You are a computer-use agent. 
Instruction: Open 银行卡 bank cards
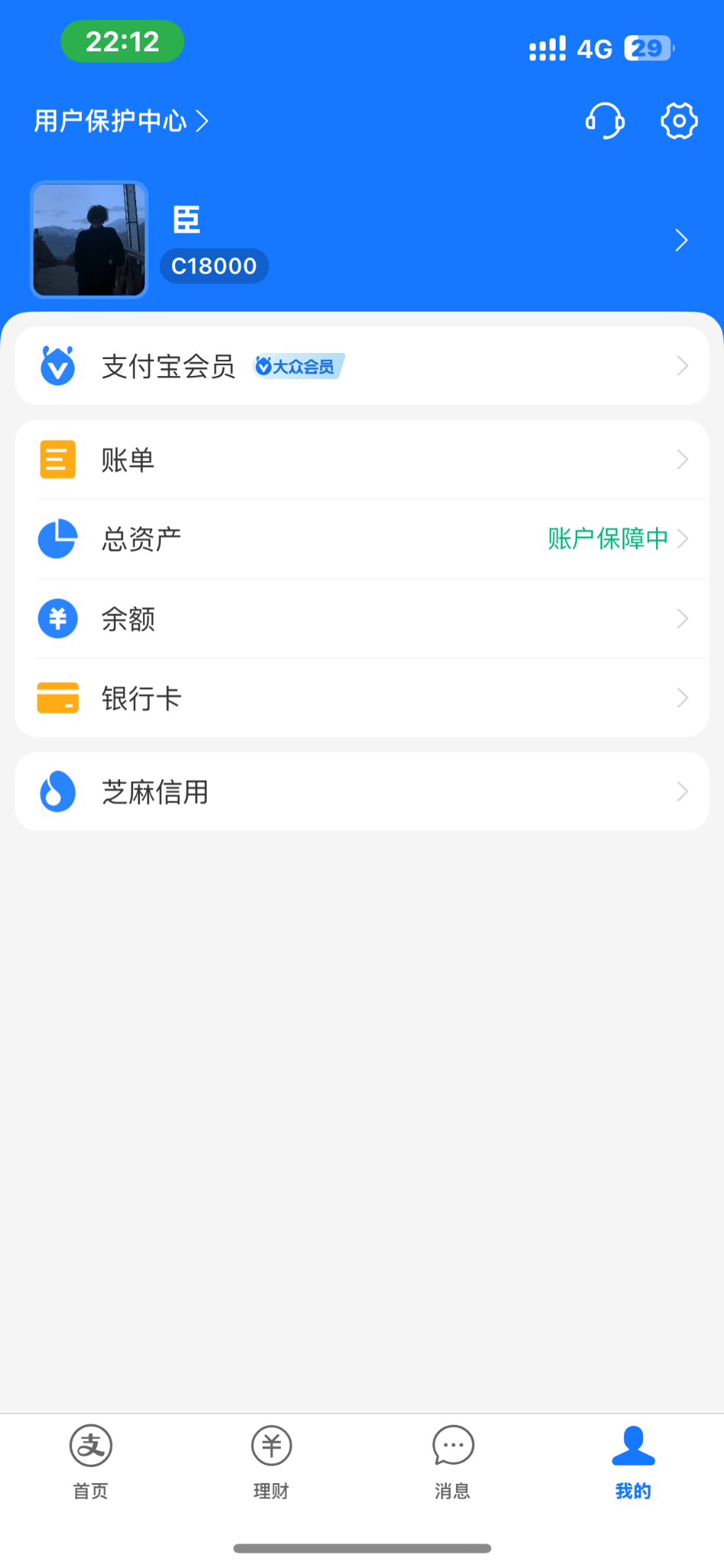tap(361, 698)
